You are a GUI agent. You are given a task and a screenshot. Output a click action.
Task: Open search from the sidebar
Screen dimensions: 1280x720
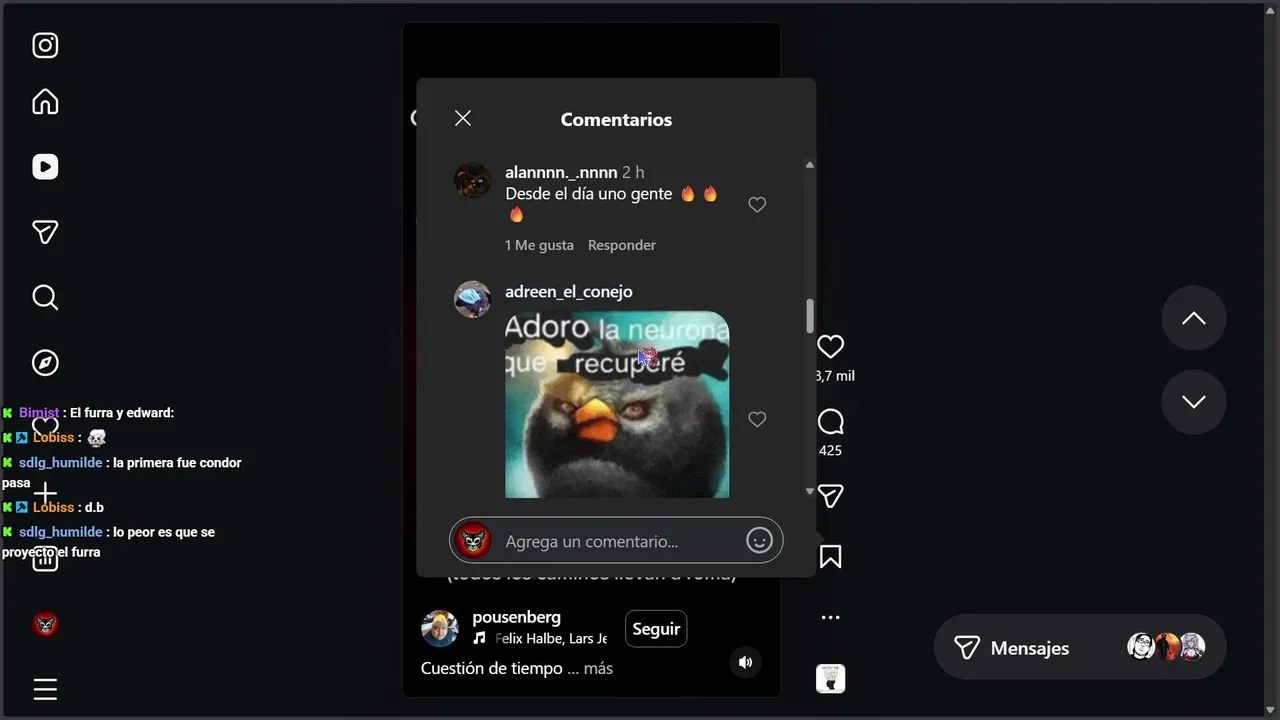point(45,297)
